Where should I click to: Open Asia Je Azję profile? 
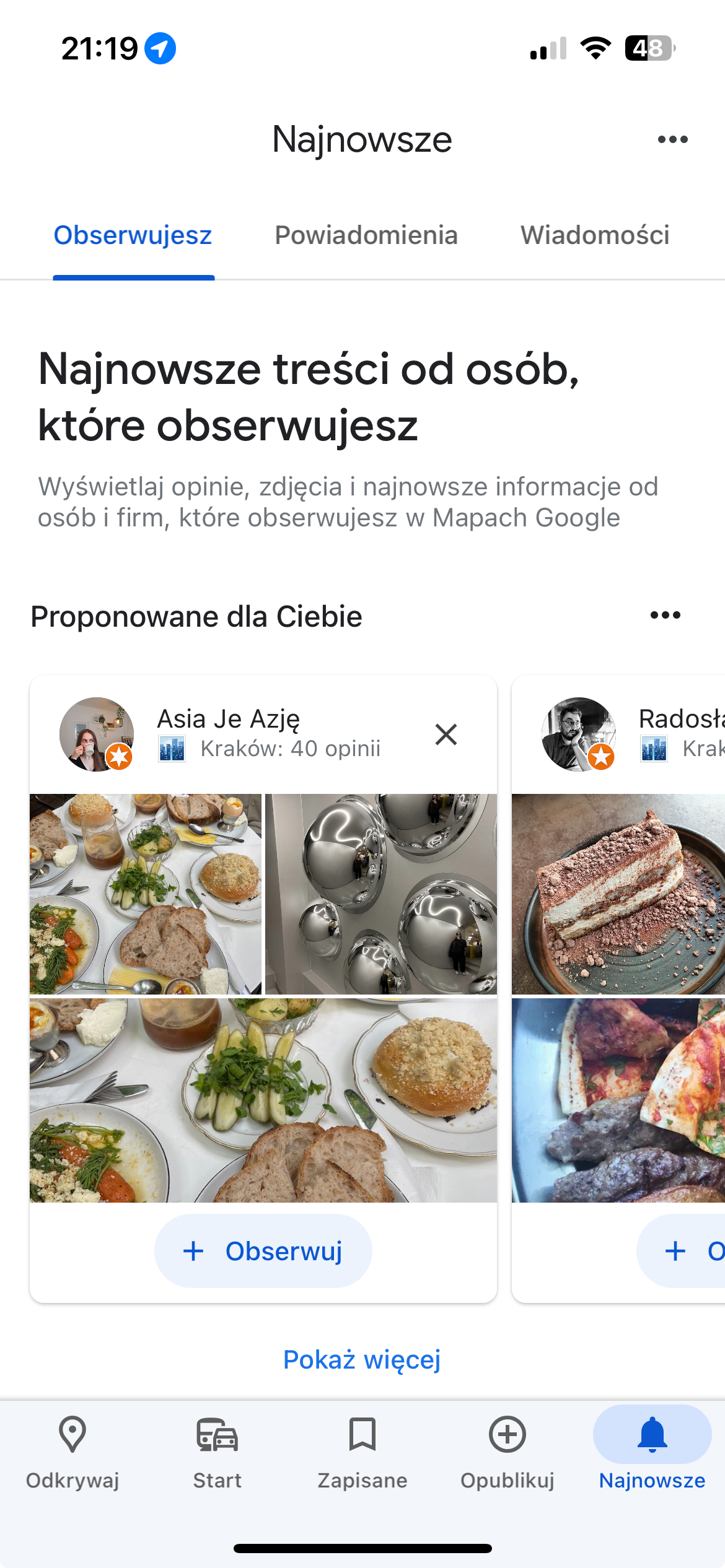(x=228, y=720)
